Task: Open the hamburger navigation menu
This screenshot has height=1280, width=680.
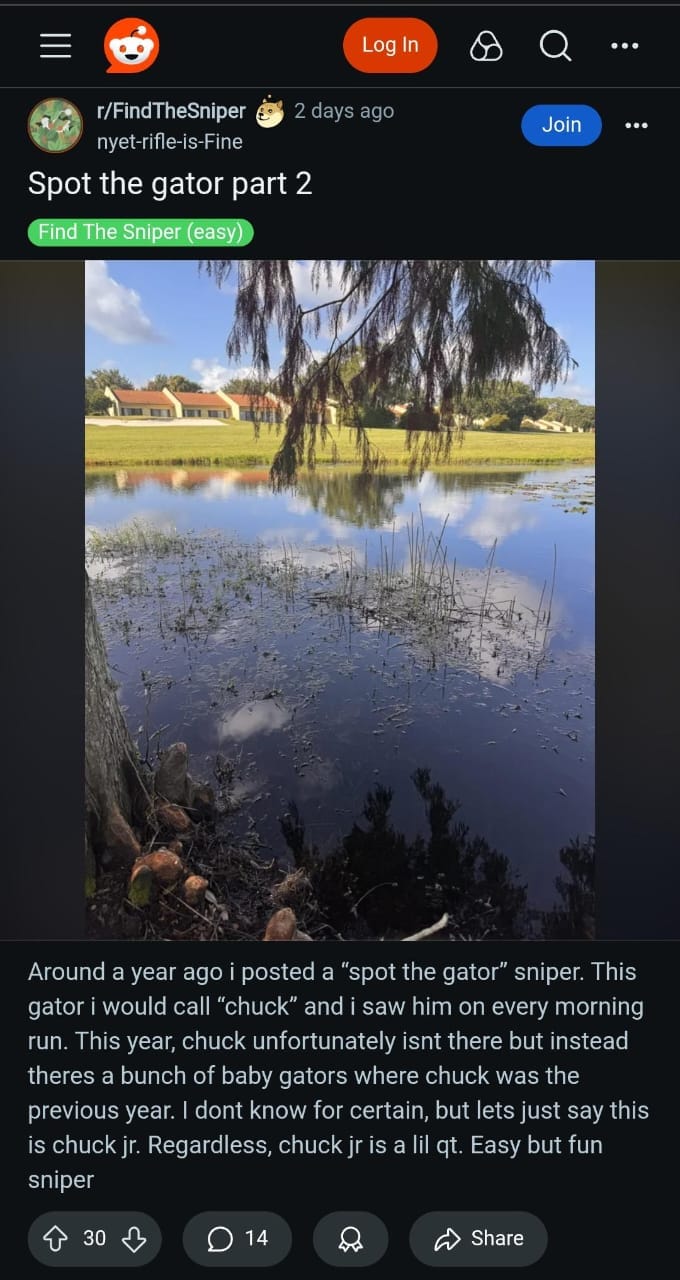Action: tap(55, 46)
